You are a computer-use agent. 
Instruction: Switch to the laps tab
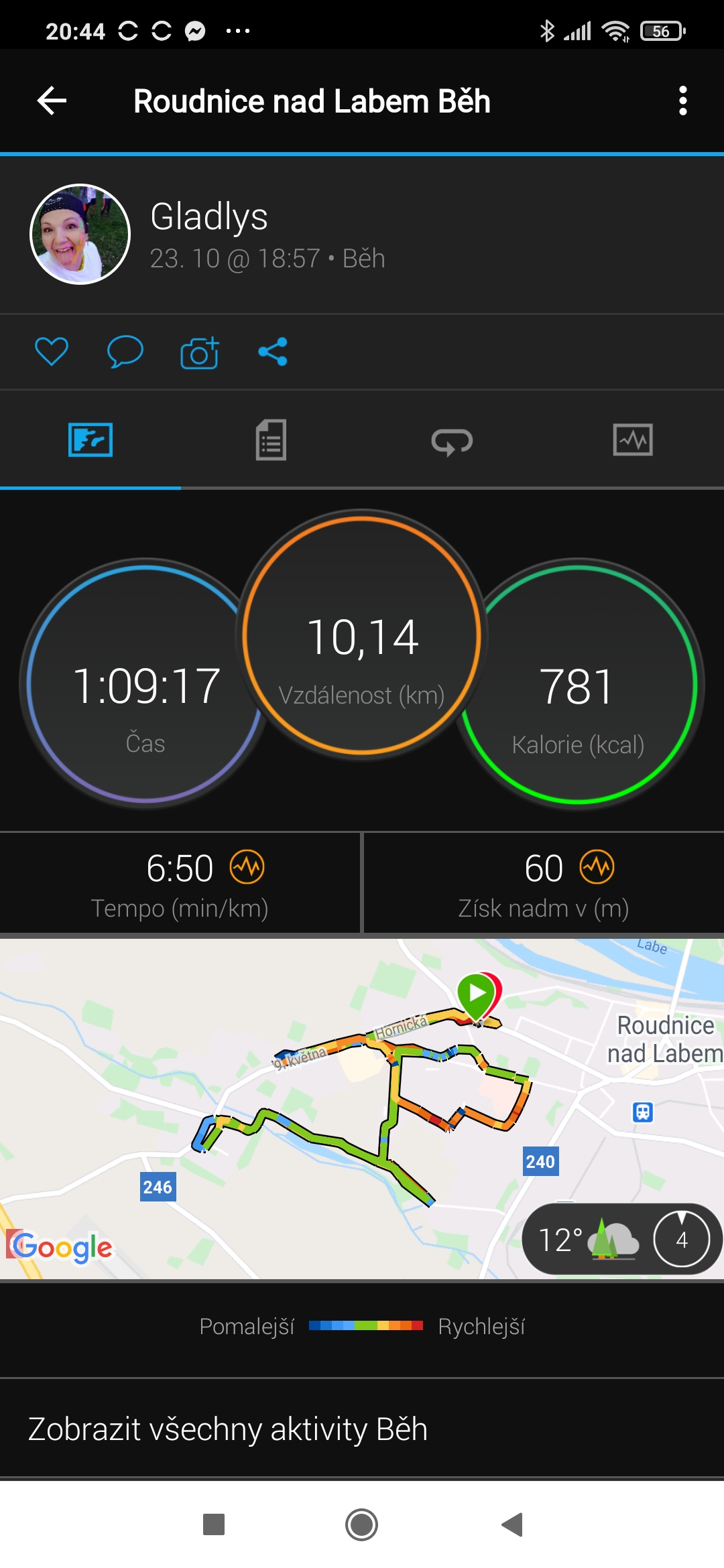(x=452, y=442)
